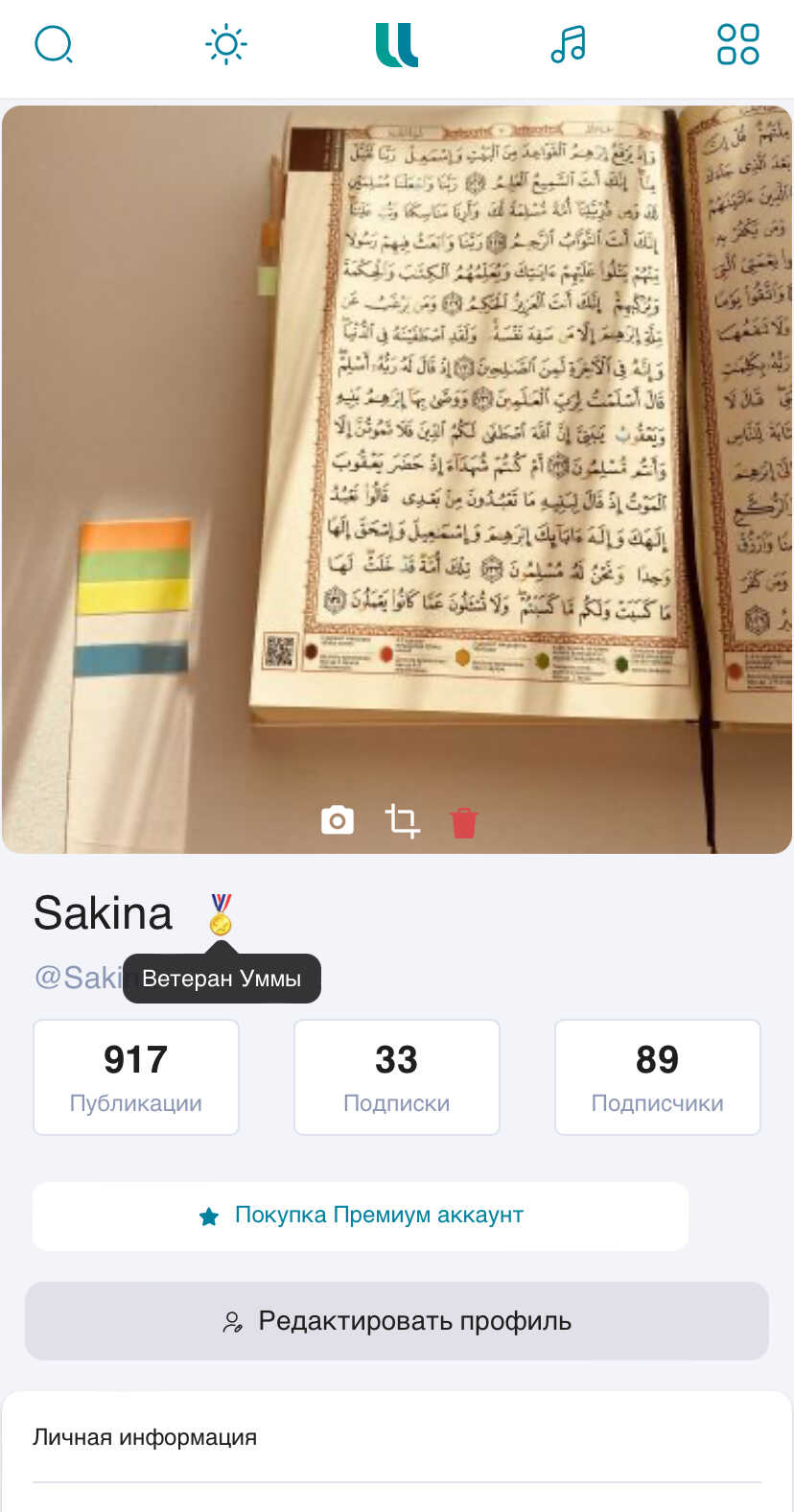The width and height of the screenshot is (794, 1512).
Task: Go to the home logo tab
Action: [397, 45]
